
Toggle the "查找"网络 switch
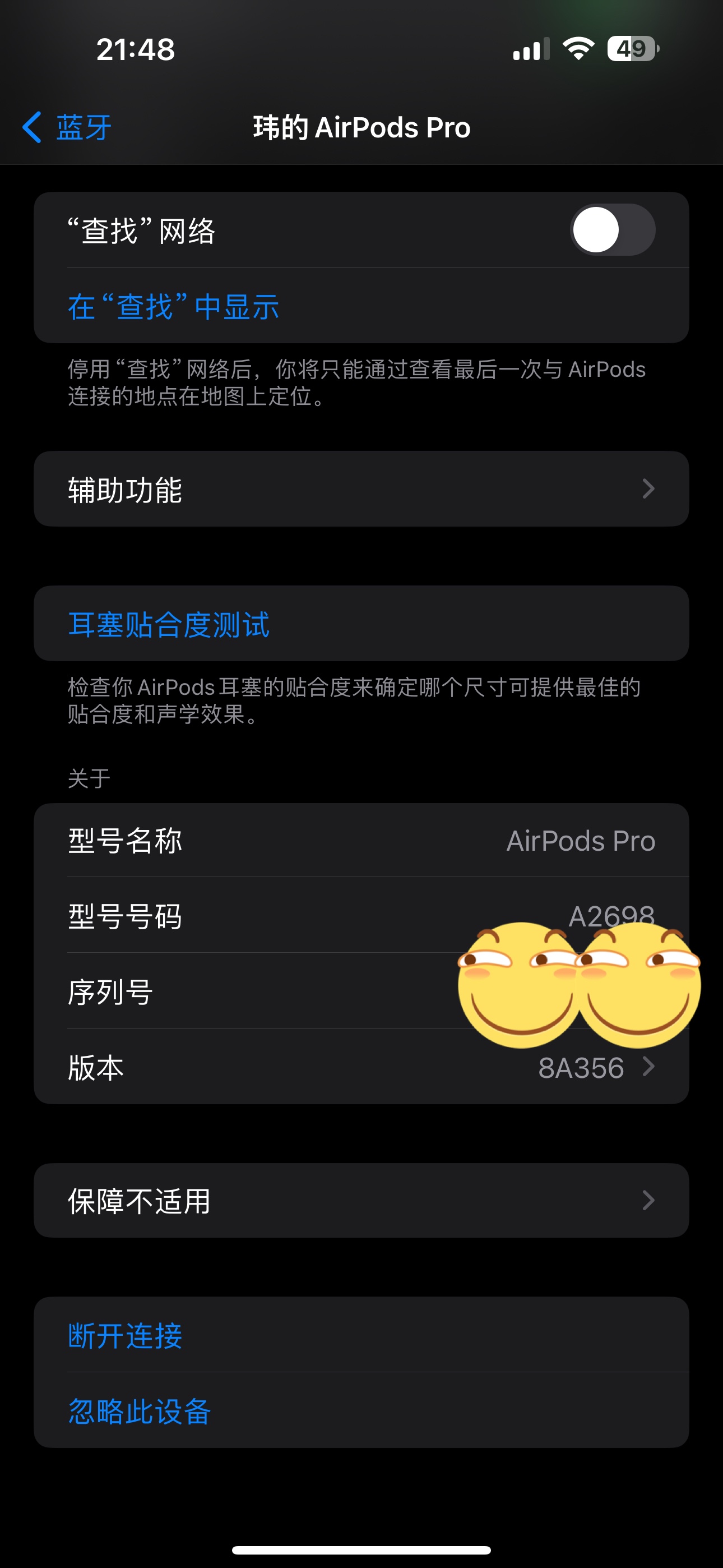[x=611, y=230]
